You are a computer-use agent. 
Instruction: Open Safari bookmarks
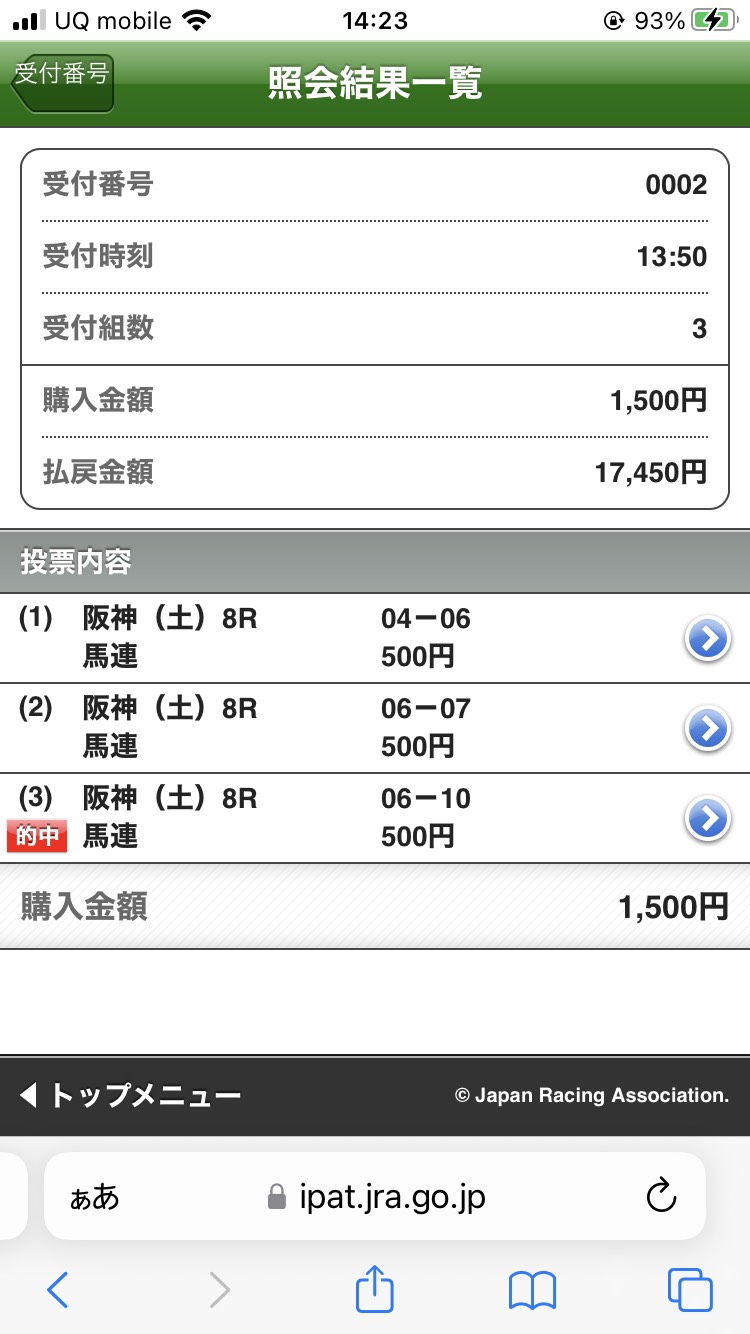pyautogui.click(x=532, y=1290)
